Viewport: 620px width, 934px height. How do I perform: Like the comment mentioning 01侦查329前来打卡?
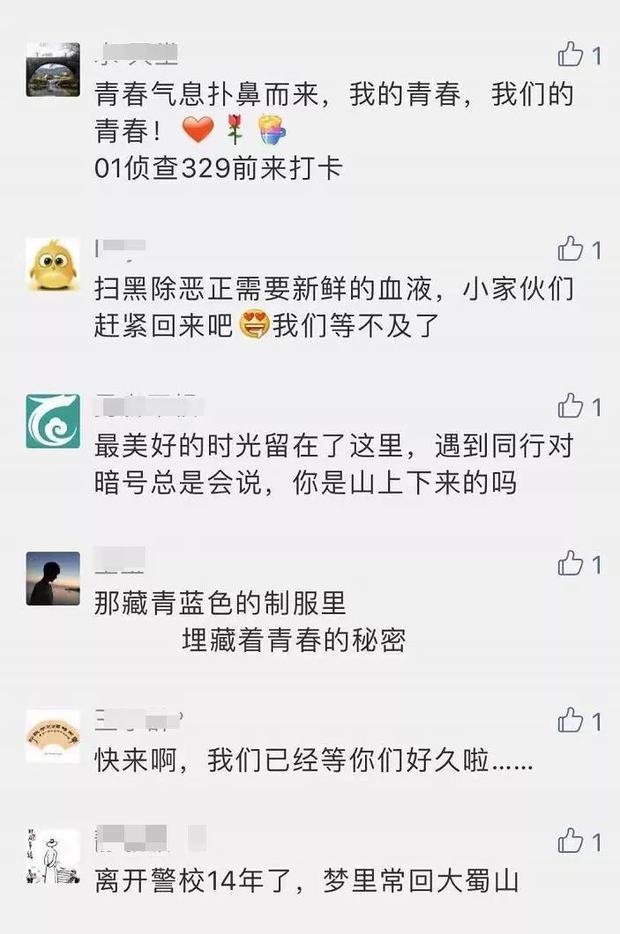tap(571, 55)
